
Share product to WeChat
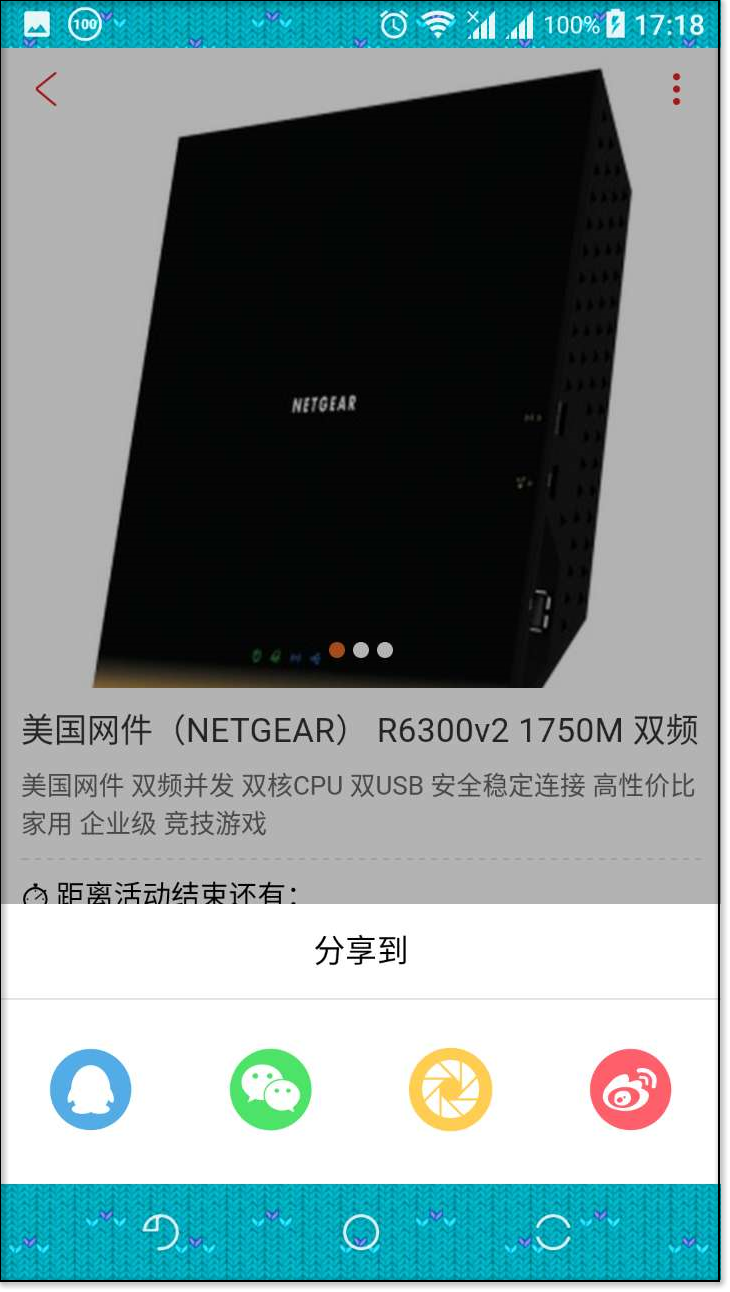[x=270, y=1089]
